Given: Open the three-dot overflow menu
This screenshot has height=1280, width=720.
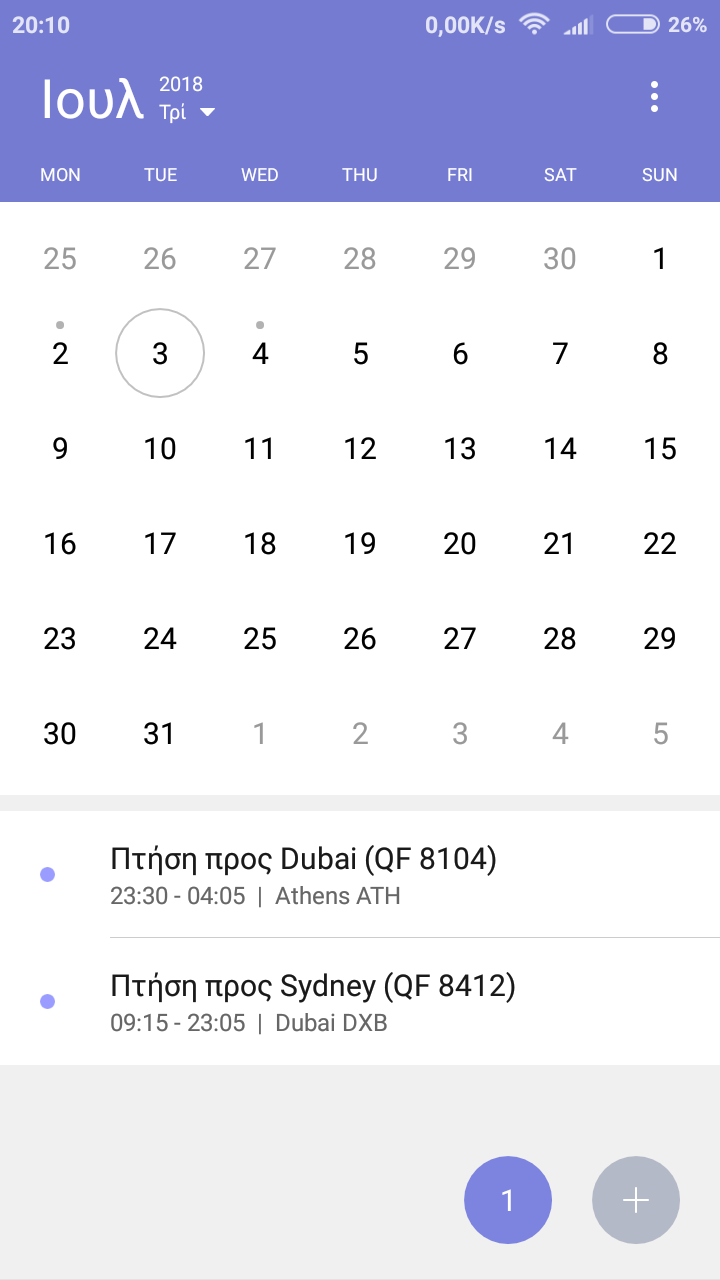Looking at the screenshot, I should click(x=654, y=97).
